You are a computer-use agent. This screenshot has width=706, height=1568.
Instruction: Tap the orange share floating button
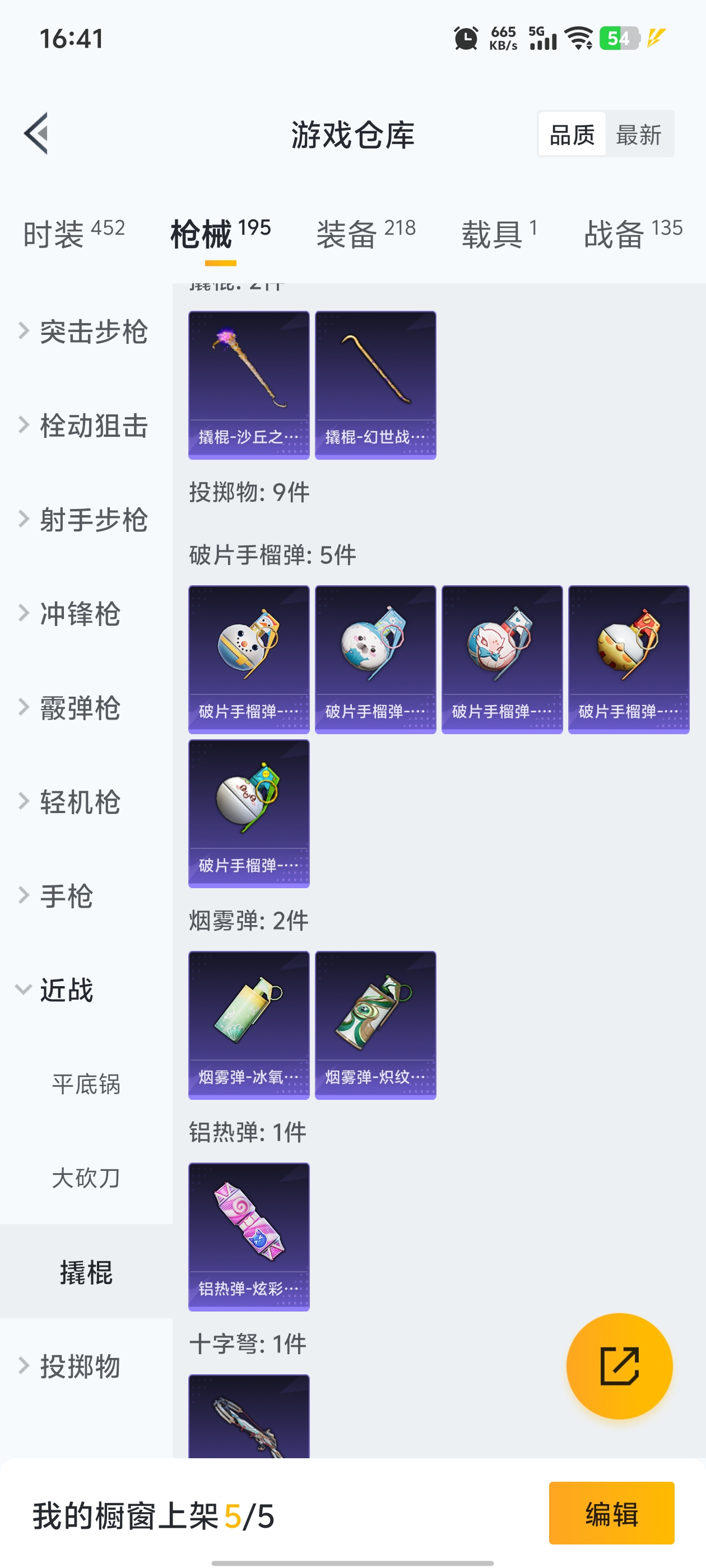[619, 1366]
